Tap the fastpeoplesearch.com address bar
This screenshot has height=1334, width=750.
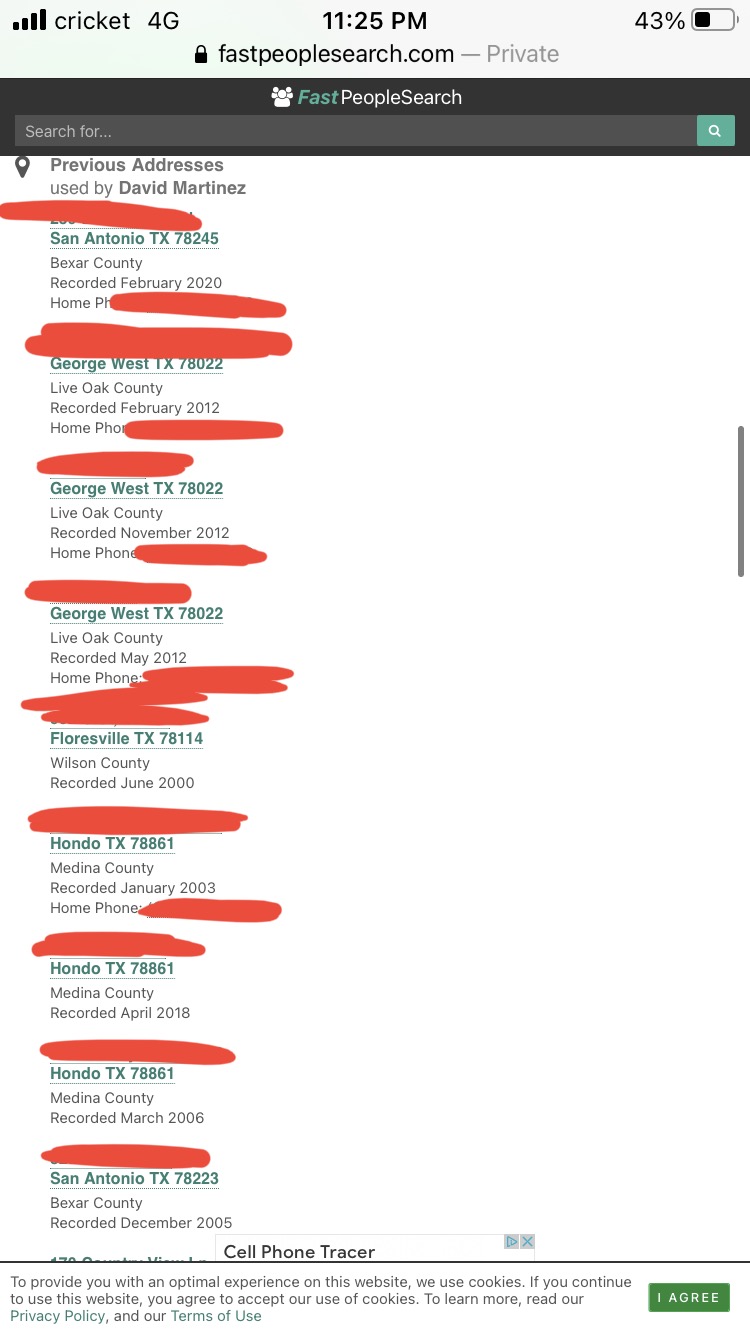[375, 54]
